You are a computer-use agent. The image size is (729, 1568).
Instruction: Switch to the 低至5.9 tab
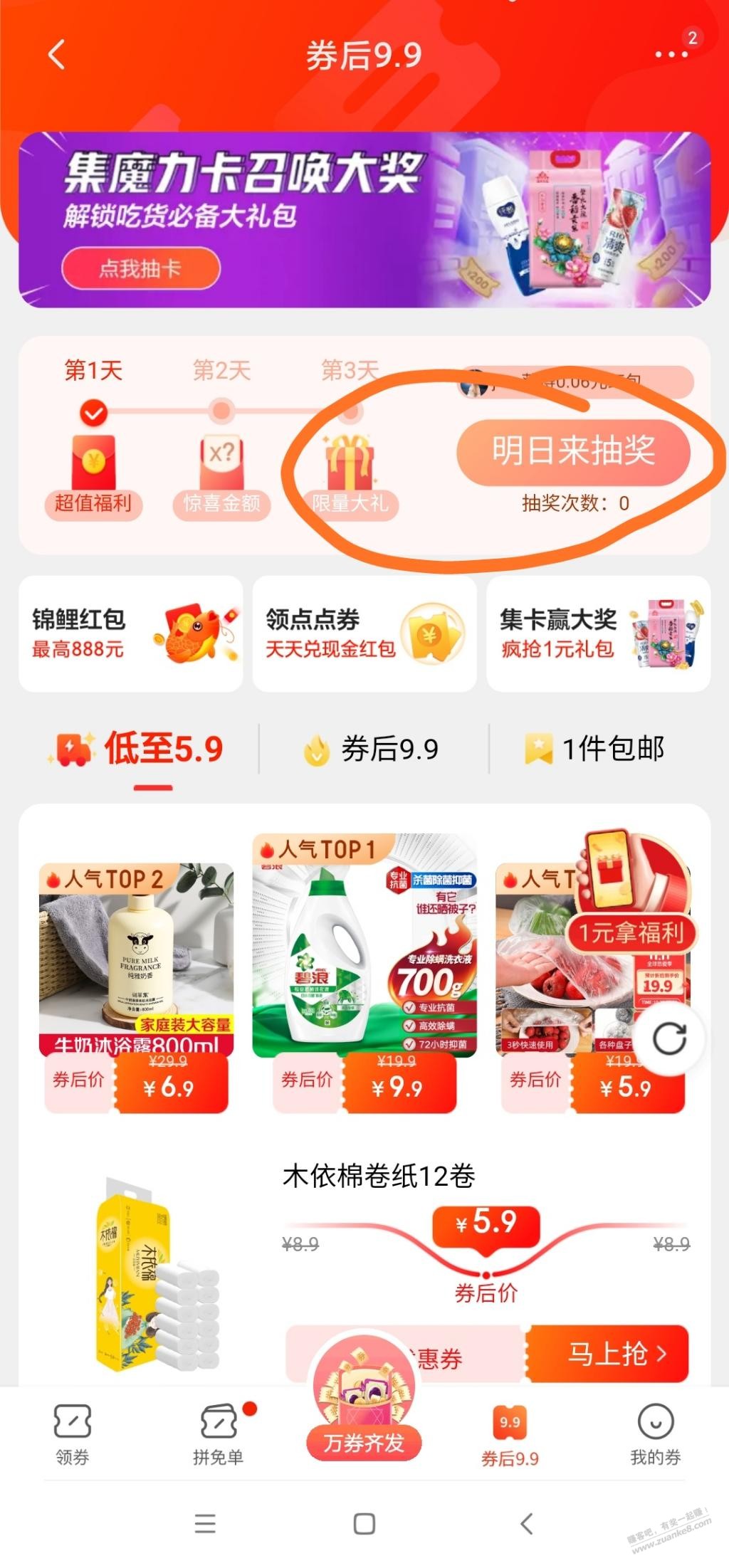pos(152,749)
